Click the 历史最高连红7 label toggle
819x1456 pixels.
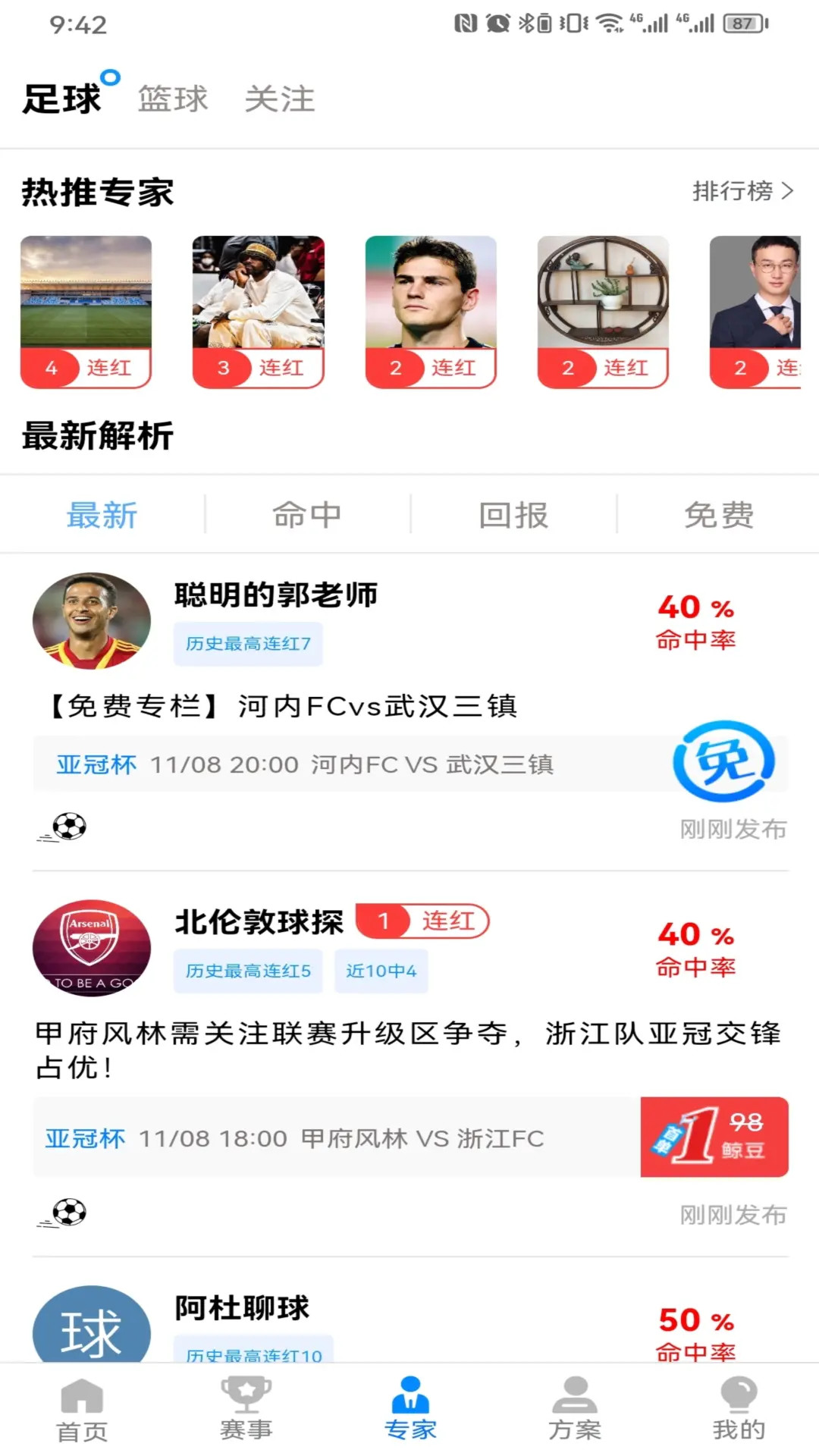point(248,644)
